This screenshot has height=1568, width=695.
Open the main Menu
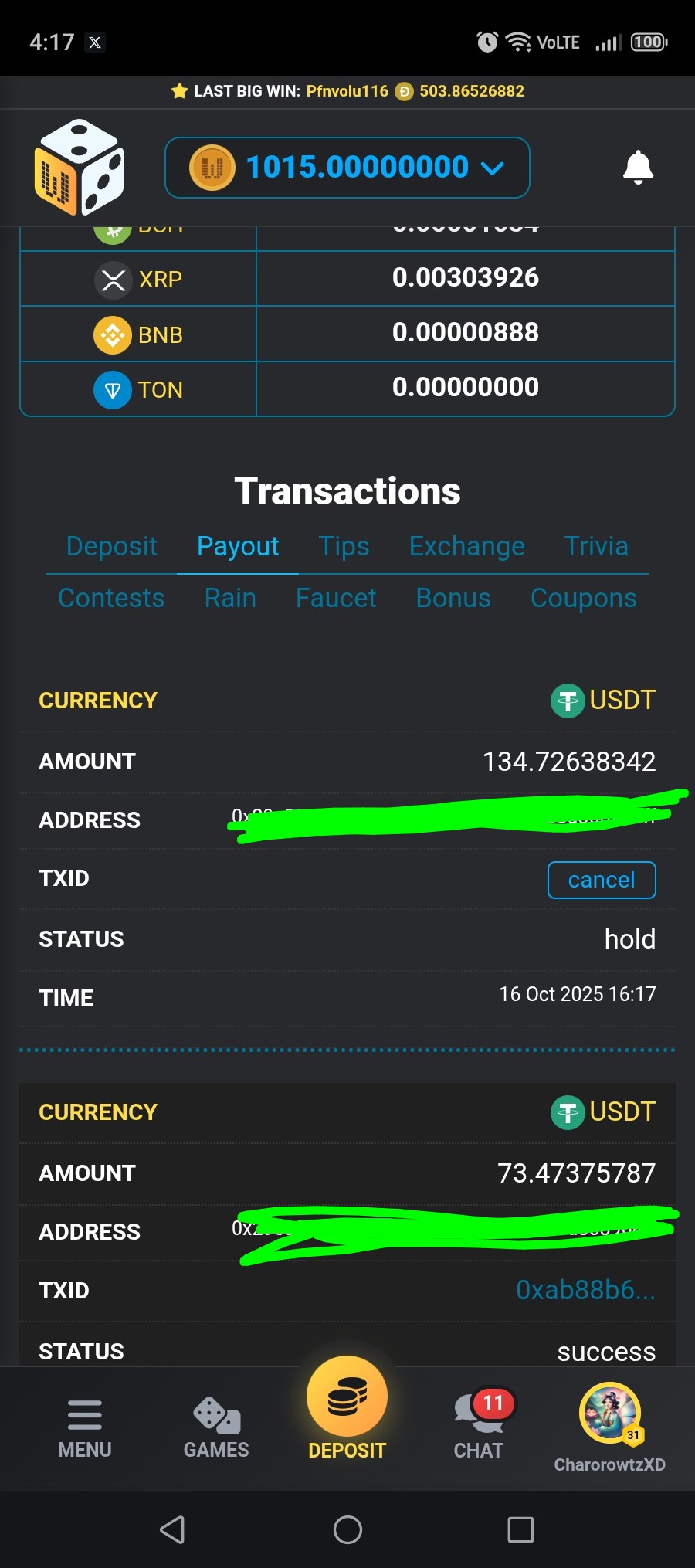coord(85,1429)
